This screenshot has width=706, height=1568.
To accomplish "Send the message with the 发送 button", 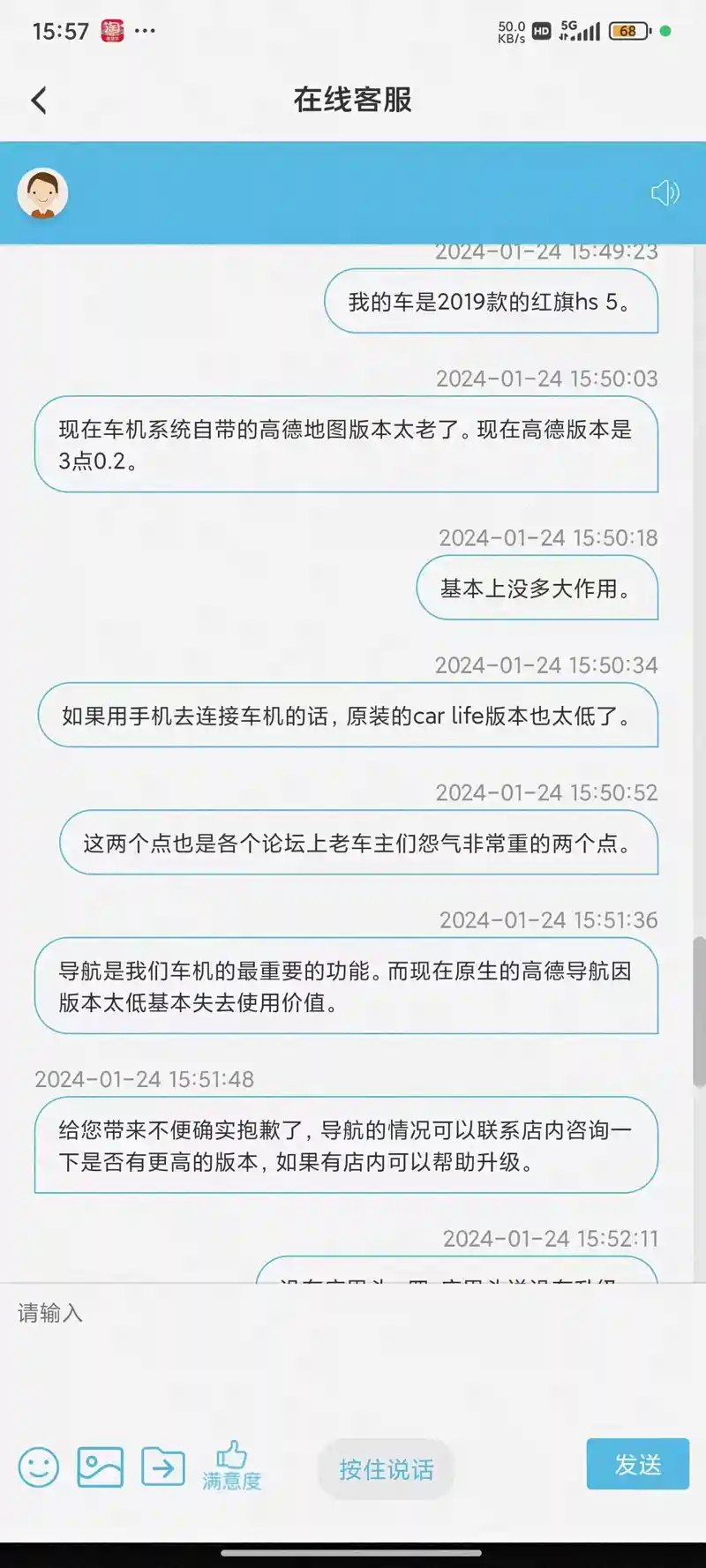I will pyautogui.click(x=637, y=1464).
